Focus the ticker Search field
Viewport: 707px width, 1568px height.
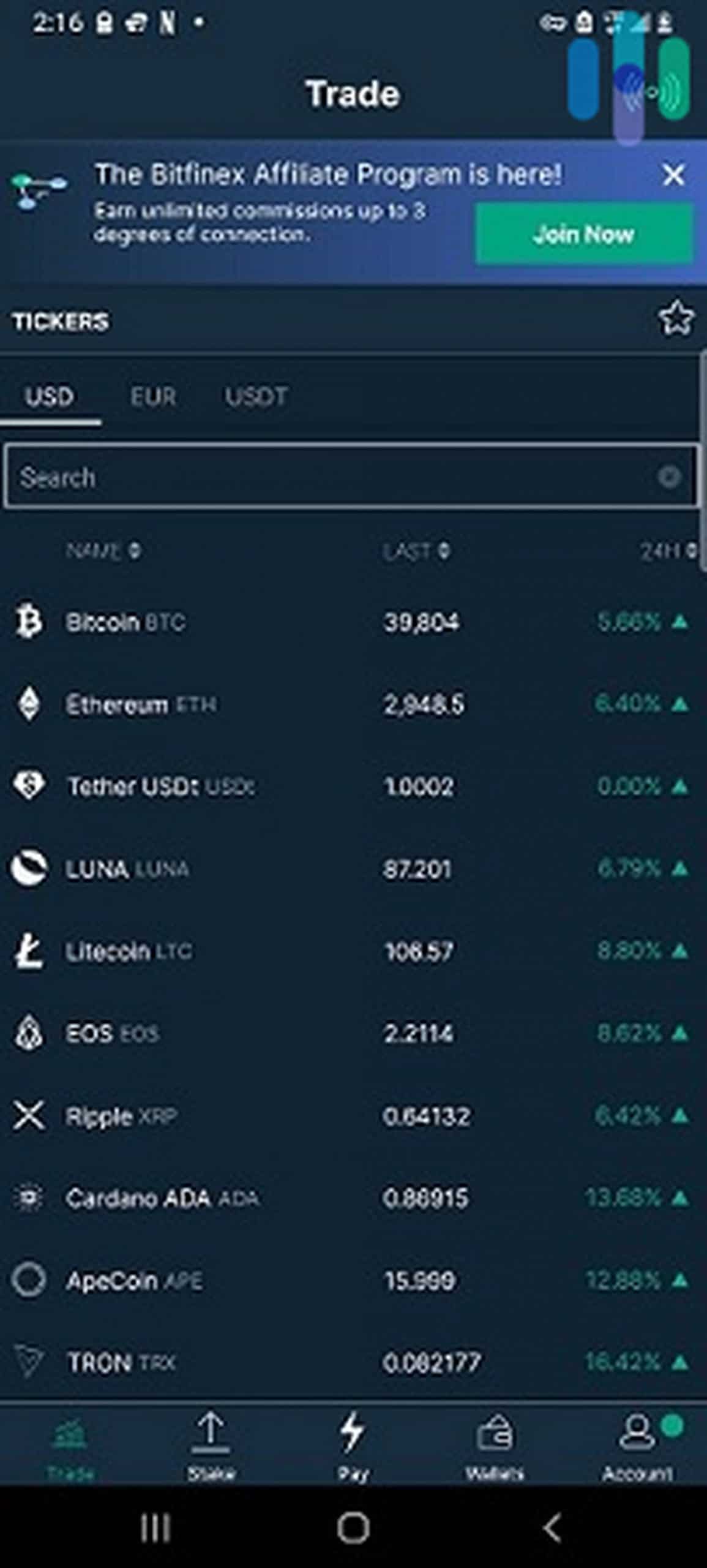click(350, 477)
